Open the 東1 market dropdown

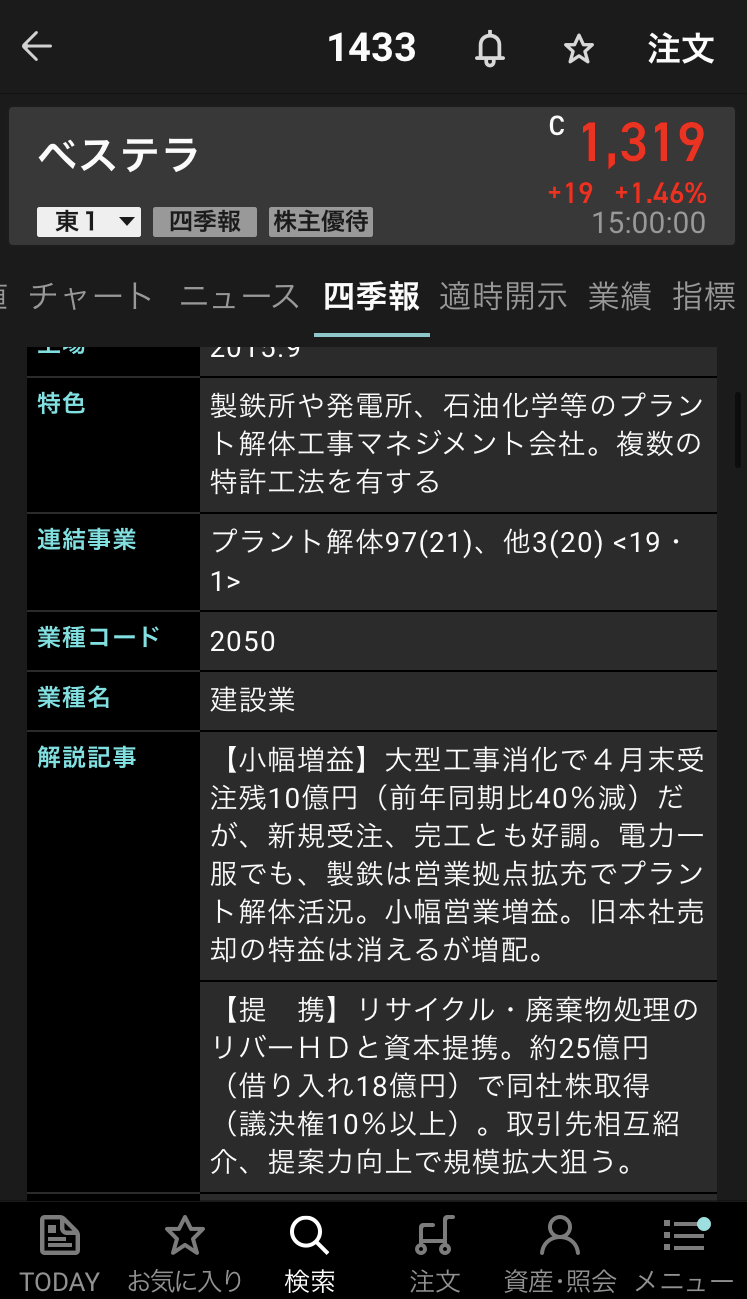[89, 222]
